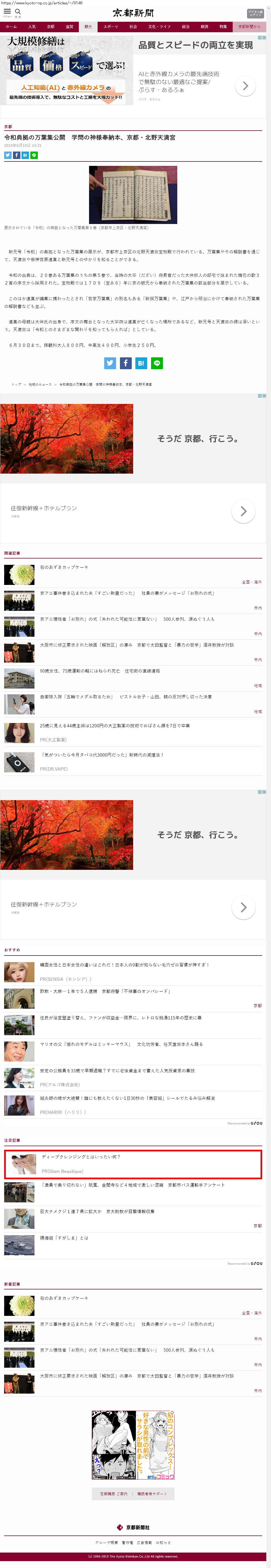Select the 滋賀 navigation tab
The width and height of the screenshot is (271, 1568).
[69, 27]
